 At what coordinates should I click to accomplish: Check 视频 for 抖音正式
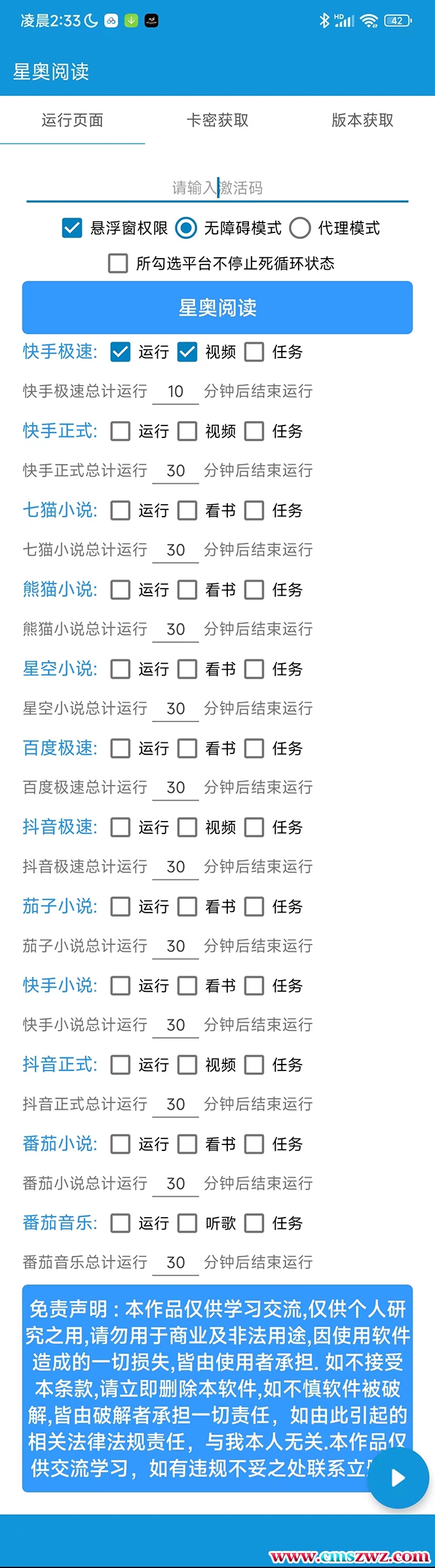coord(187,1065)
